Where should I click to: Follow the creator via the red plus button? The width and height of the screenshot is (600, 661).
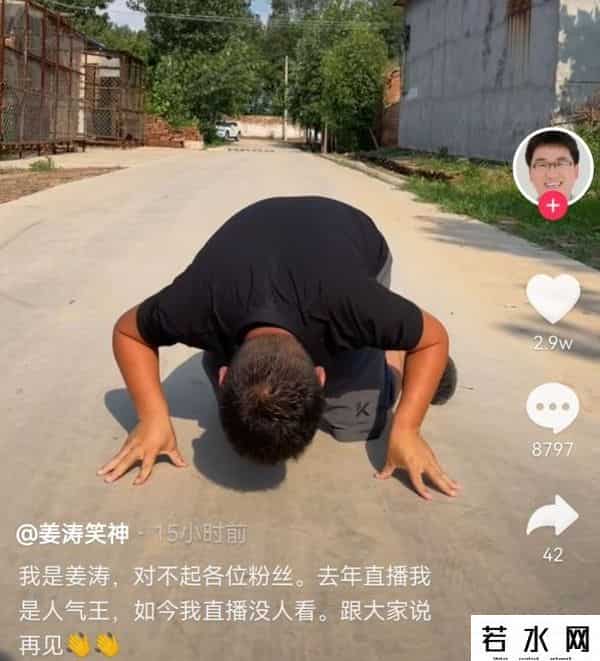pyautogui.click(x=553, y=205)
